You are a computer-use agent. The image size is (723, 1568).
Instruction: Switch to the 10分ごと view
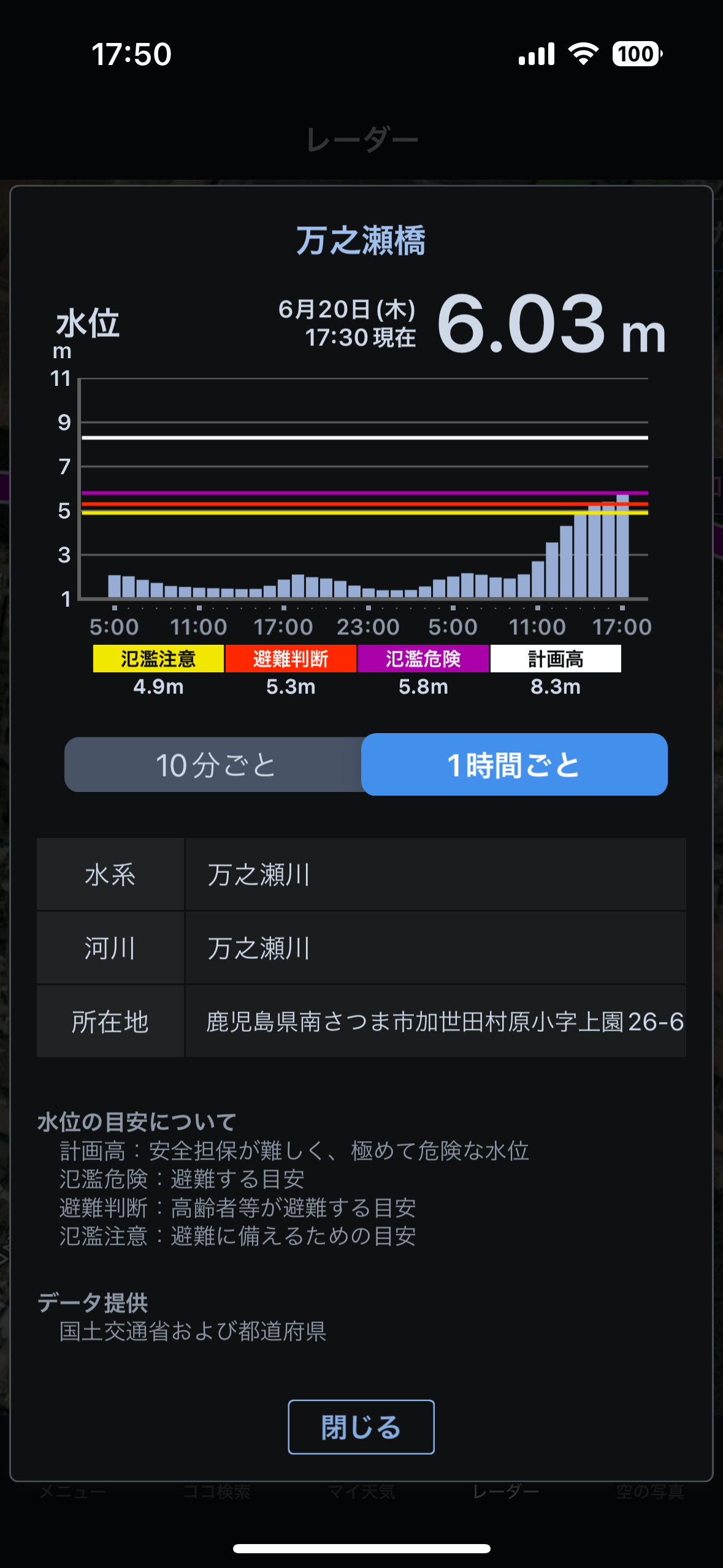point(215,765)
